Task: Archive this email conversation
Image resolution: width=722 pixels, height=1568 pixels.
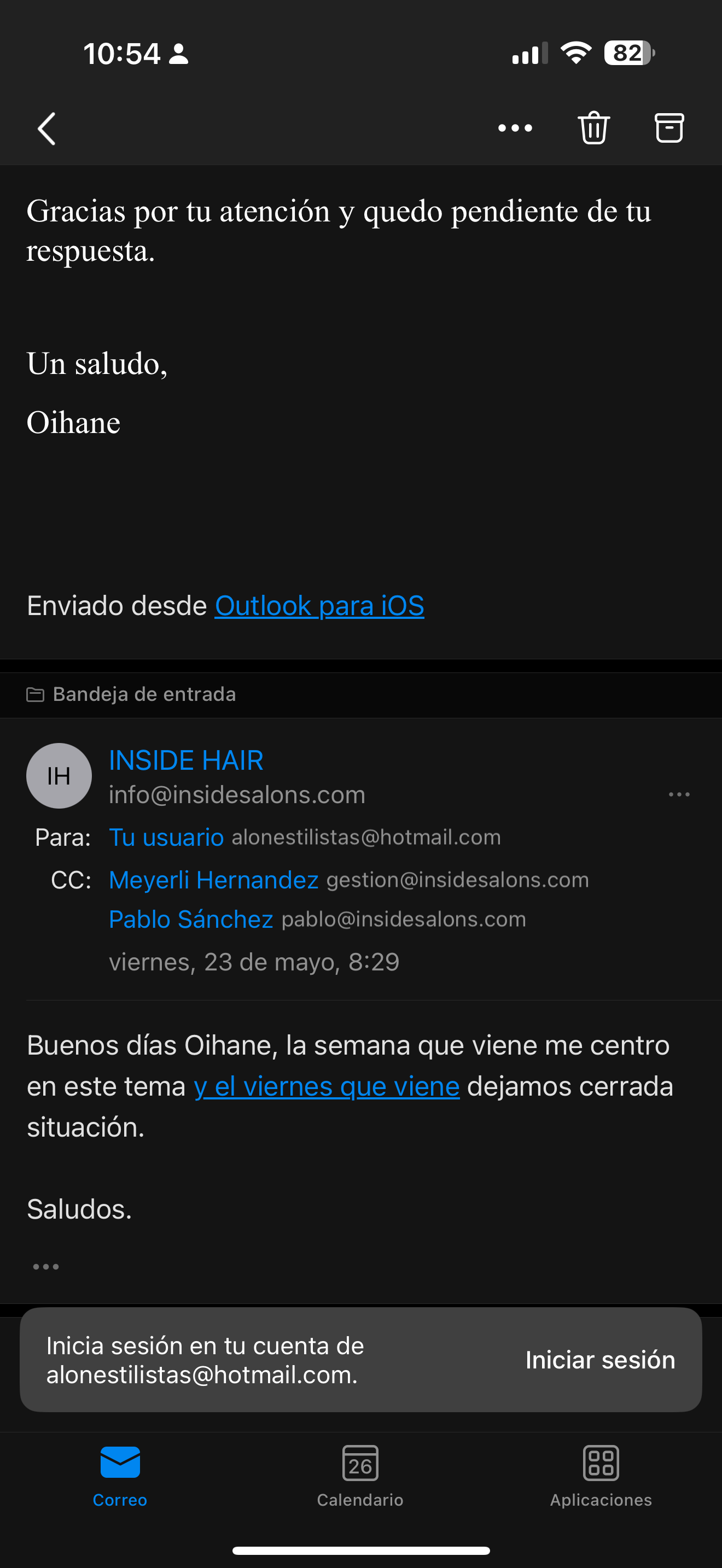Action: (x=669, y=128)
